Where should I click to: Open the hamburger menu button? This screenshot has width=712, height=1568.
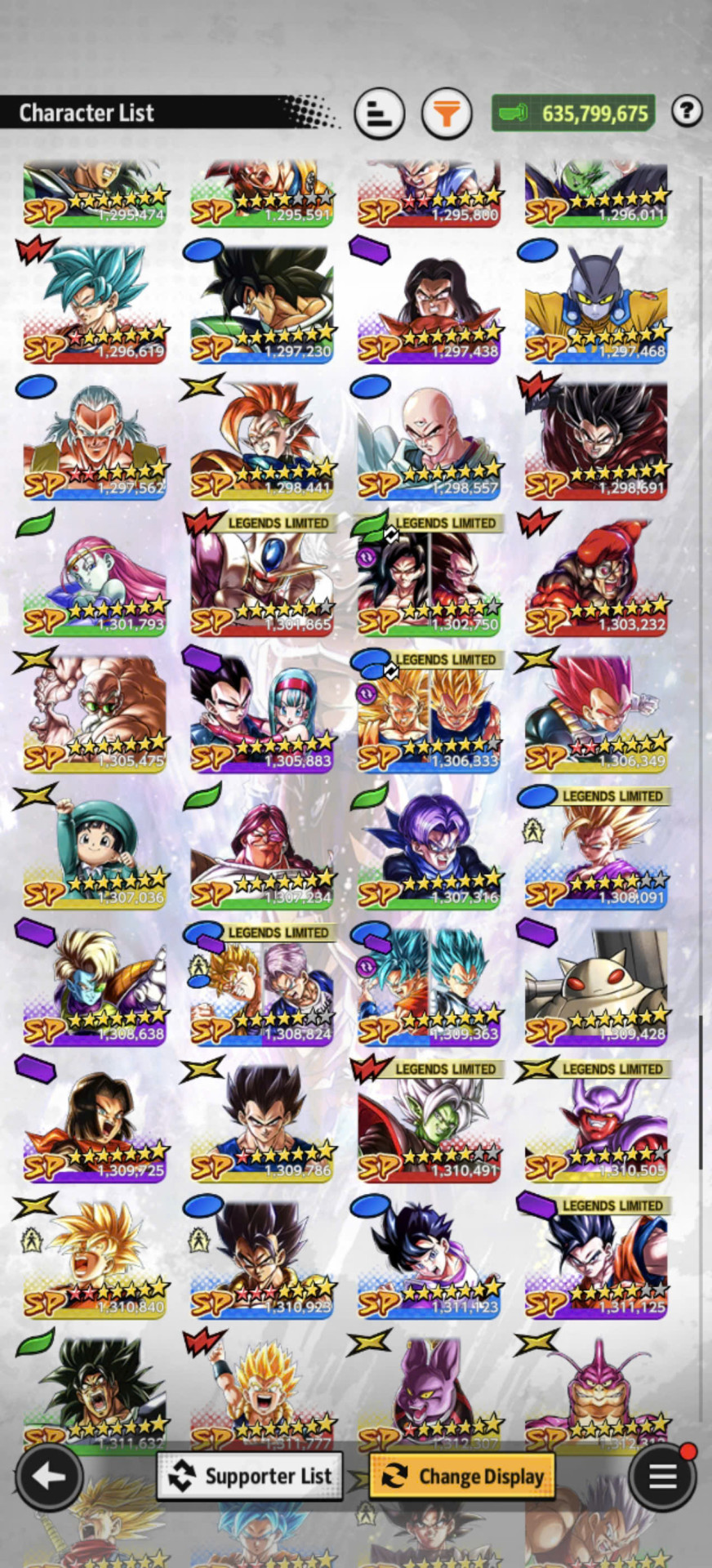click(662, 1476)
